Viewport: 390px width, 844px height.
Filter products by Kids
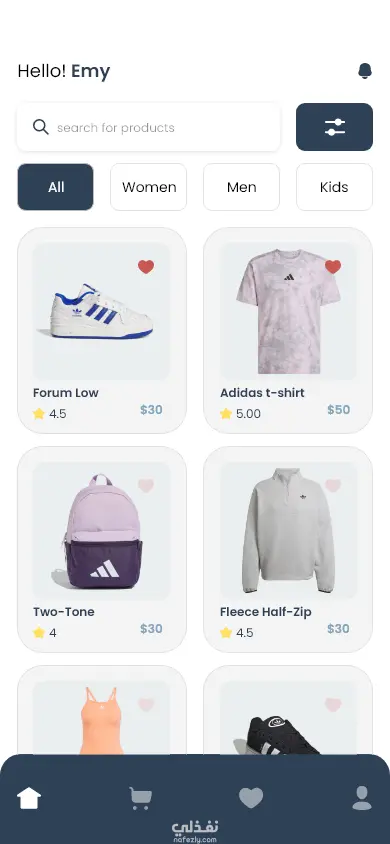pyautogui.click(x=334, y=187)
